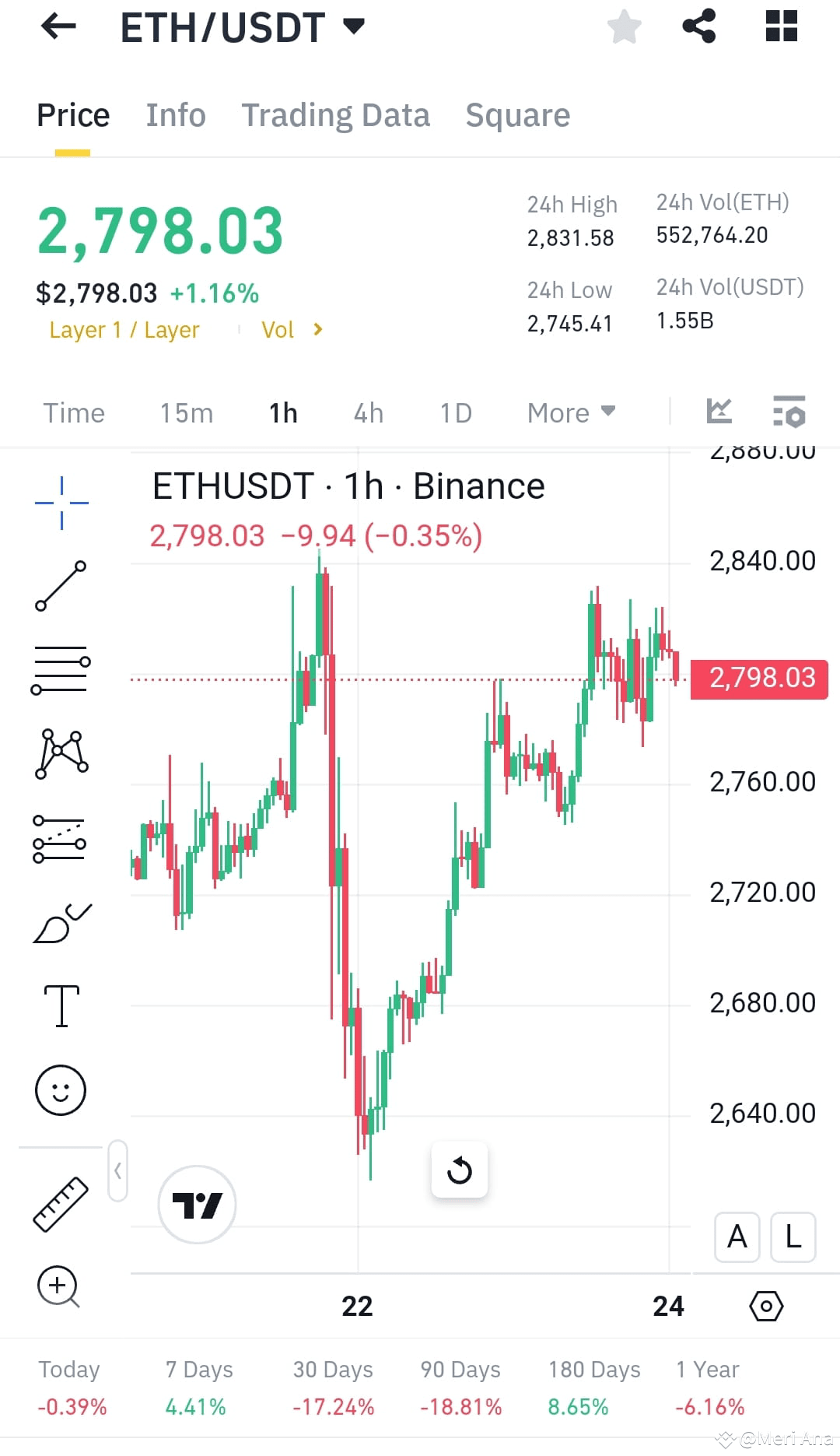Viewport: 840px width, 1456px height.
Task: Select the crosshair cursor tool
Action: coord(61,500)
